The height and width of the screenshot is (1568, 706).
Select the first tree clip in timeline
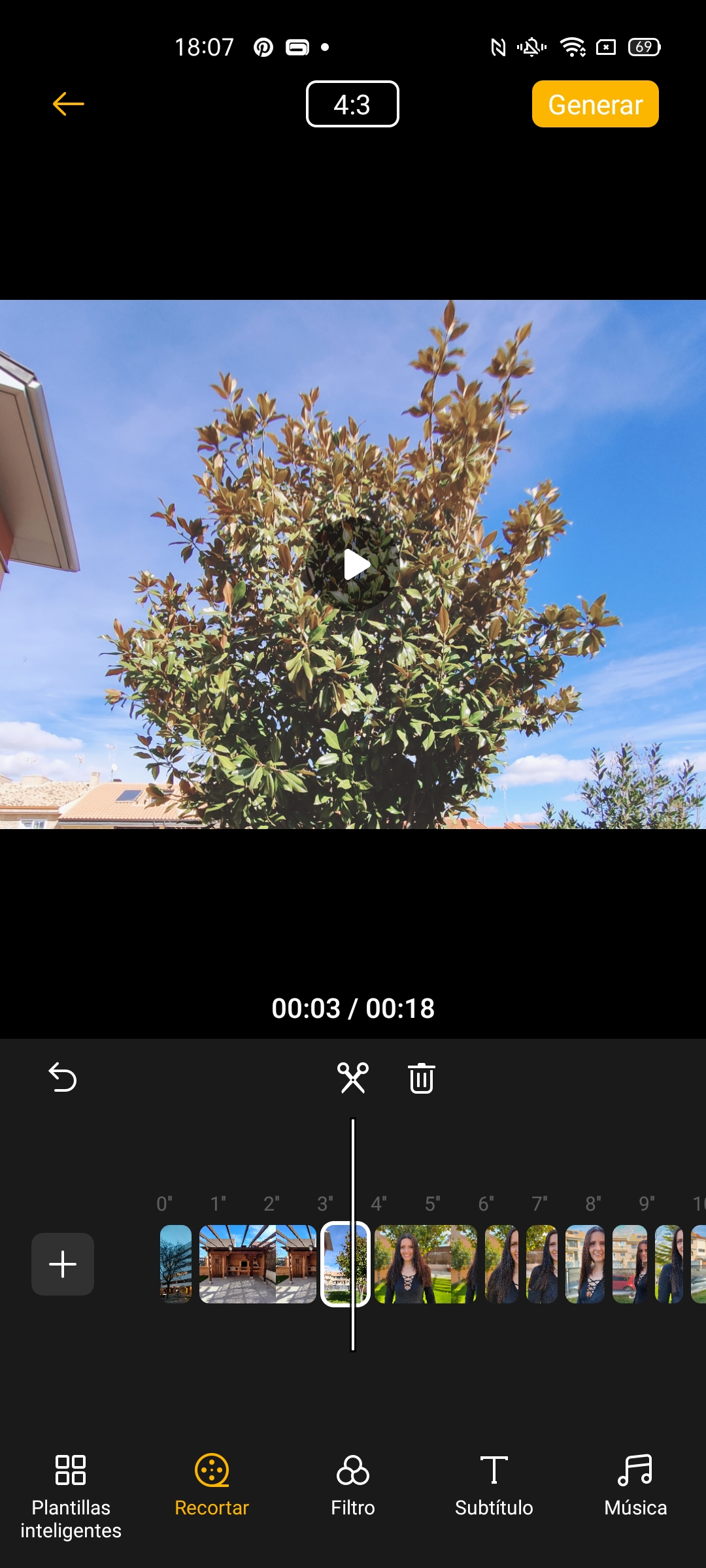(x=176, y=1264)
